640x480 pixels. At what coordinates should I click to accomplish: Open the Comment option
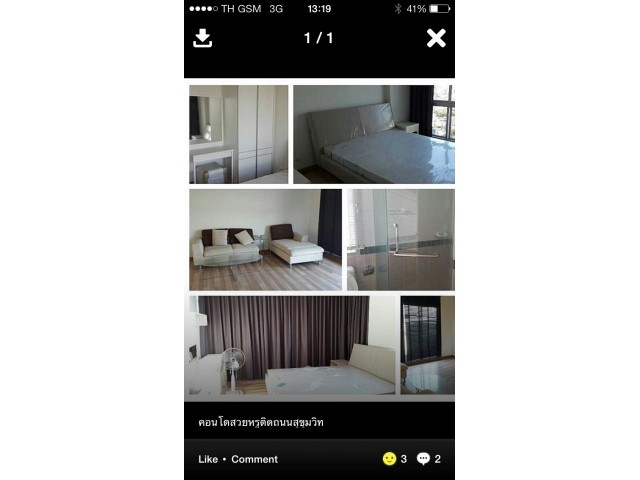click(254, 459)
